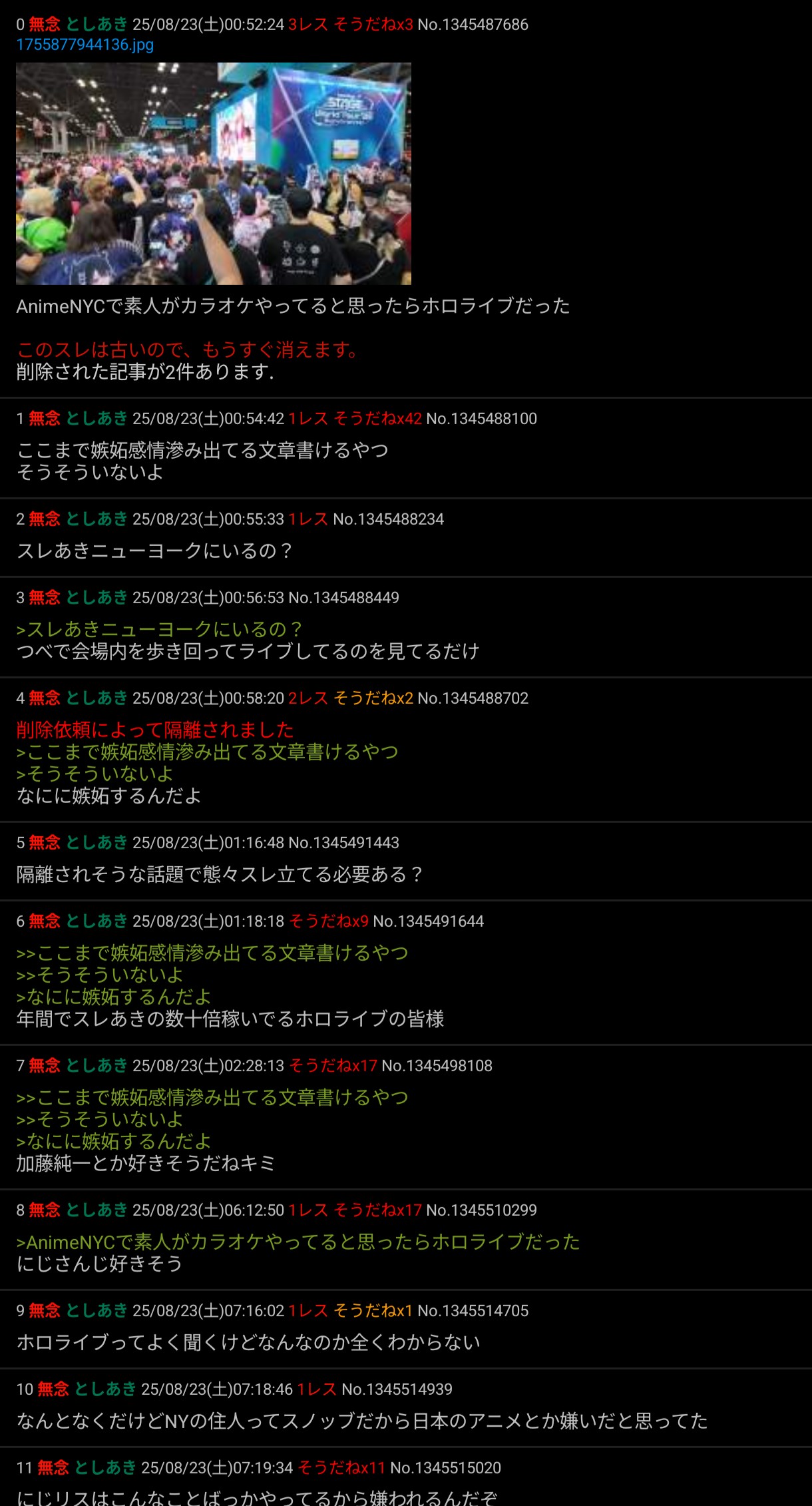This screenshot has width=812, height=1506.
Task: View the 1レス reply to post 2
Action: tap(308, 519)
